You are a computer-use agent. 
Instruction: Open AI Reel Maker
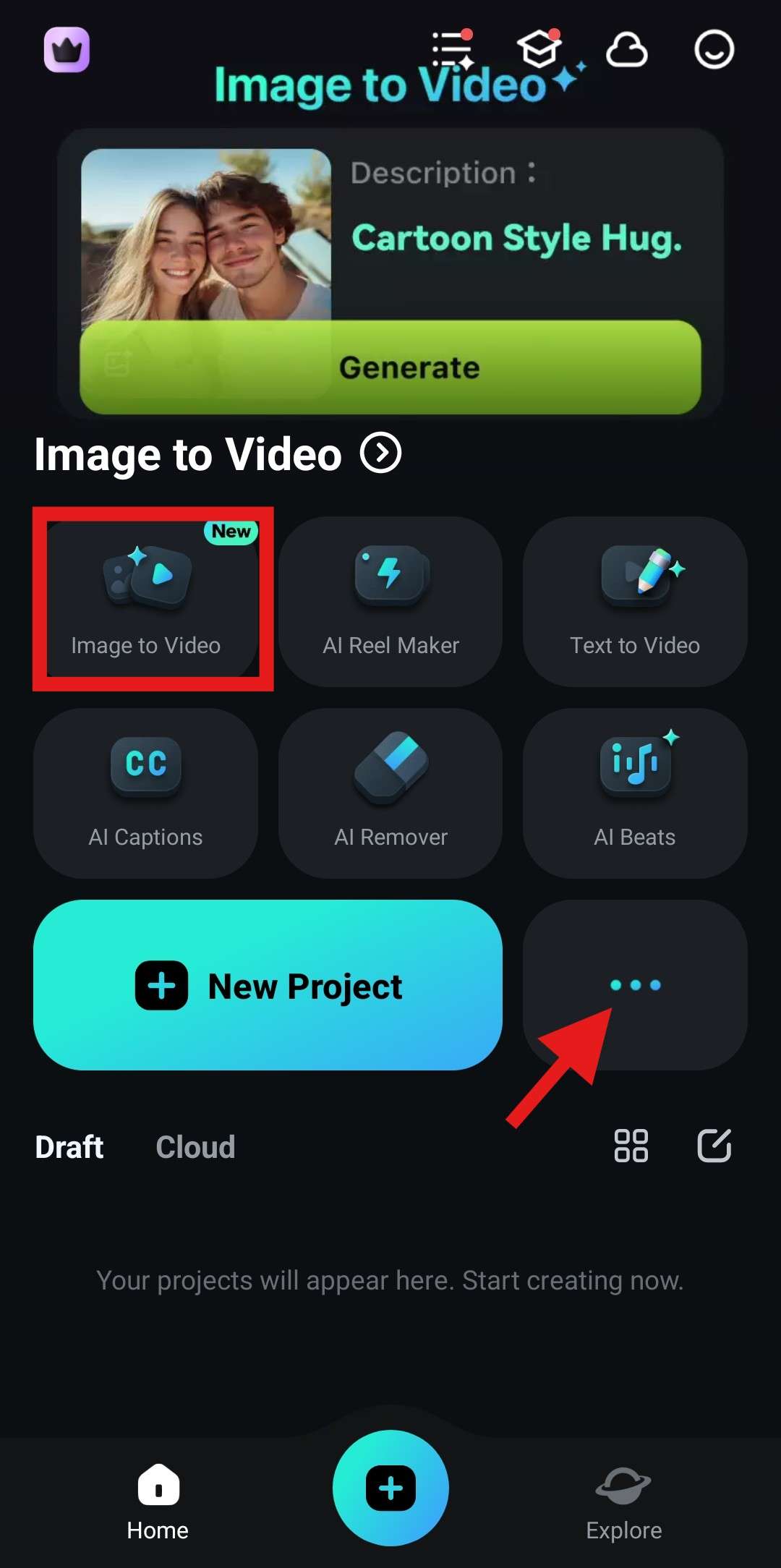[390, 600]
